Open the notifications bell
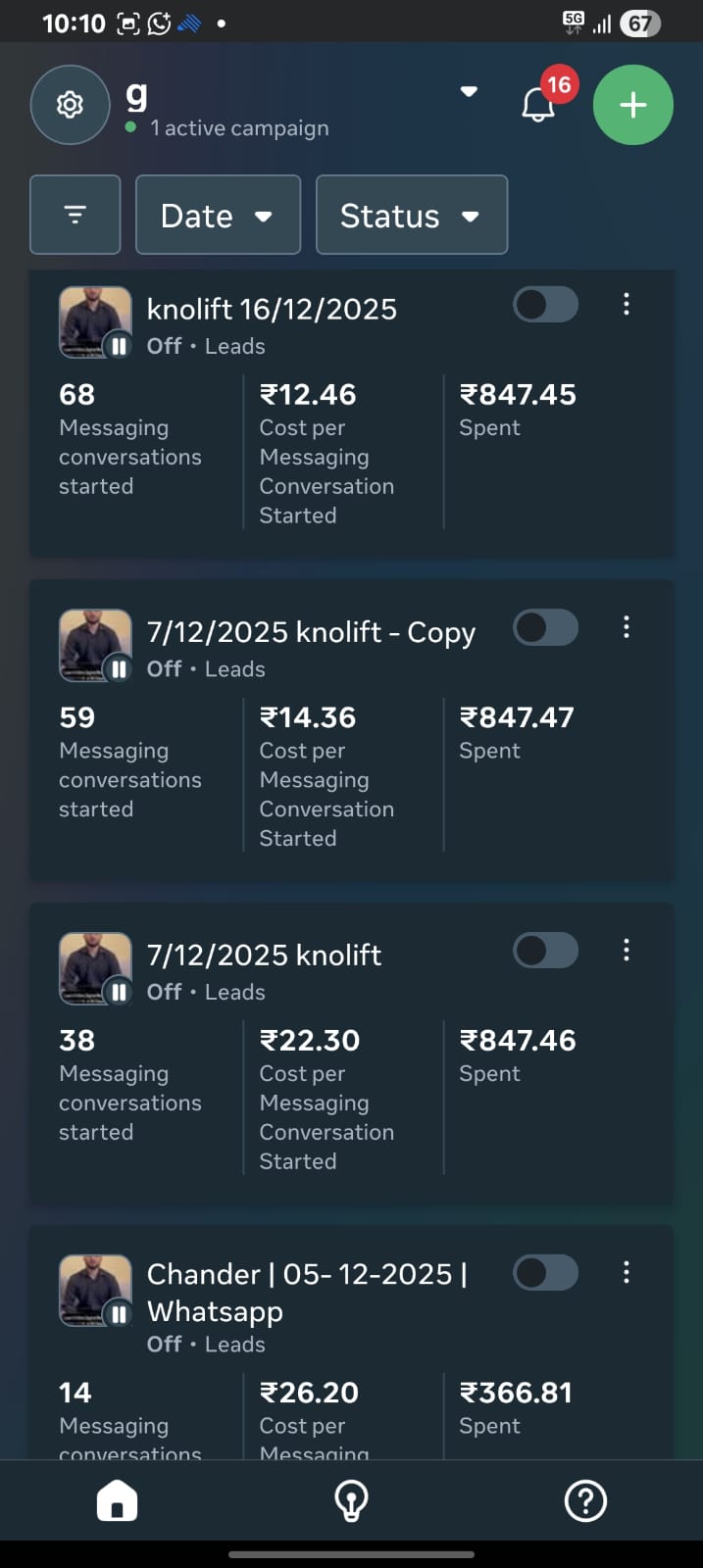The width and height of the screenshot is (703, 1568). pos(537,105)
